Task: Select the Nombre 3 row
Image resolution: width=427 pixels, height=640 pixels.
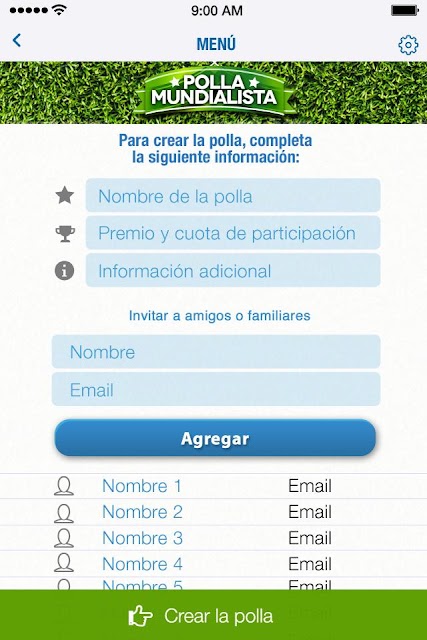Action: [214, 538]
